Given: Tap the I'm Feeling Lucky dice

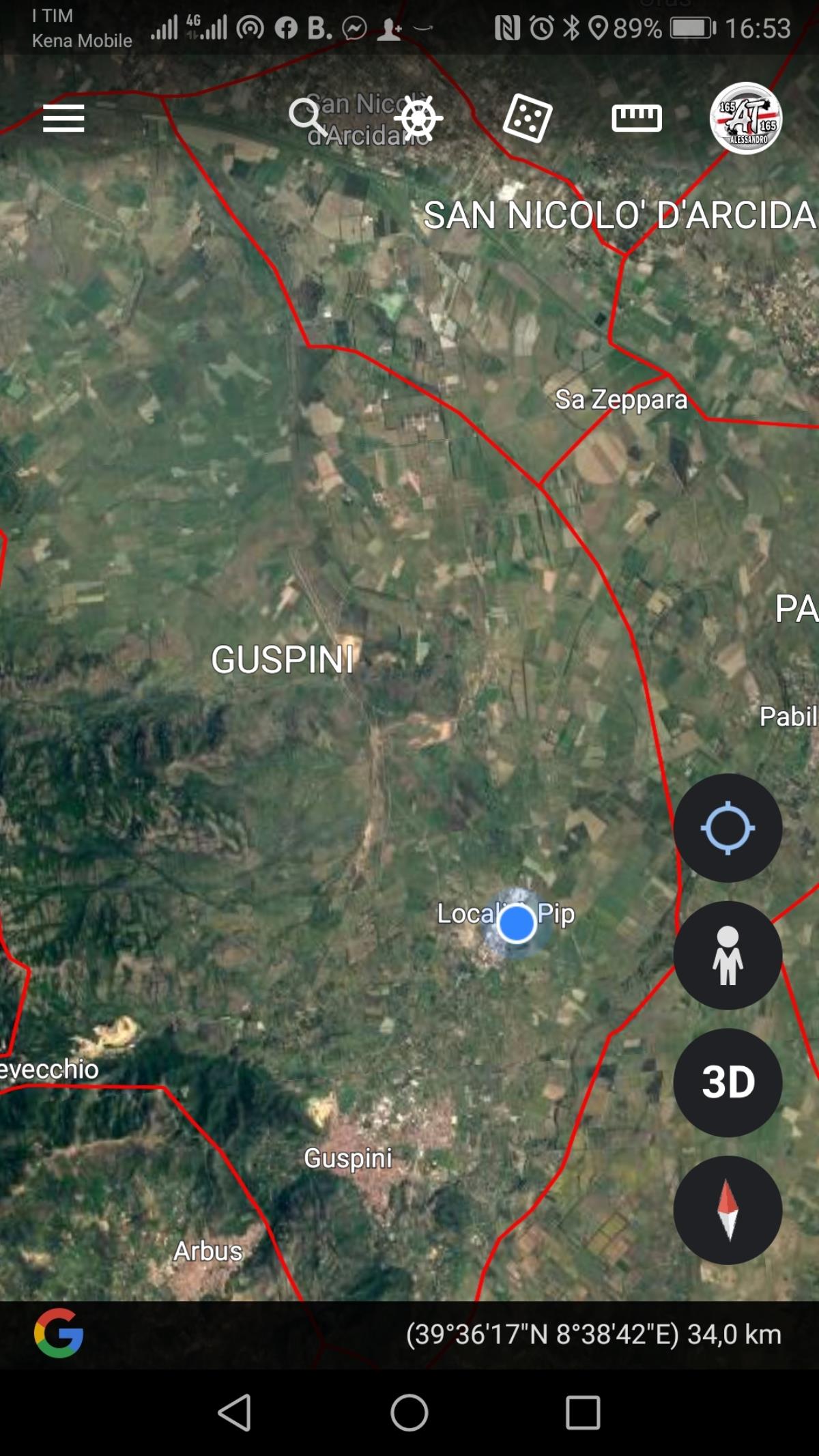Looking at the screenshot, I should click(528, 118).
